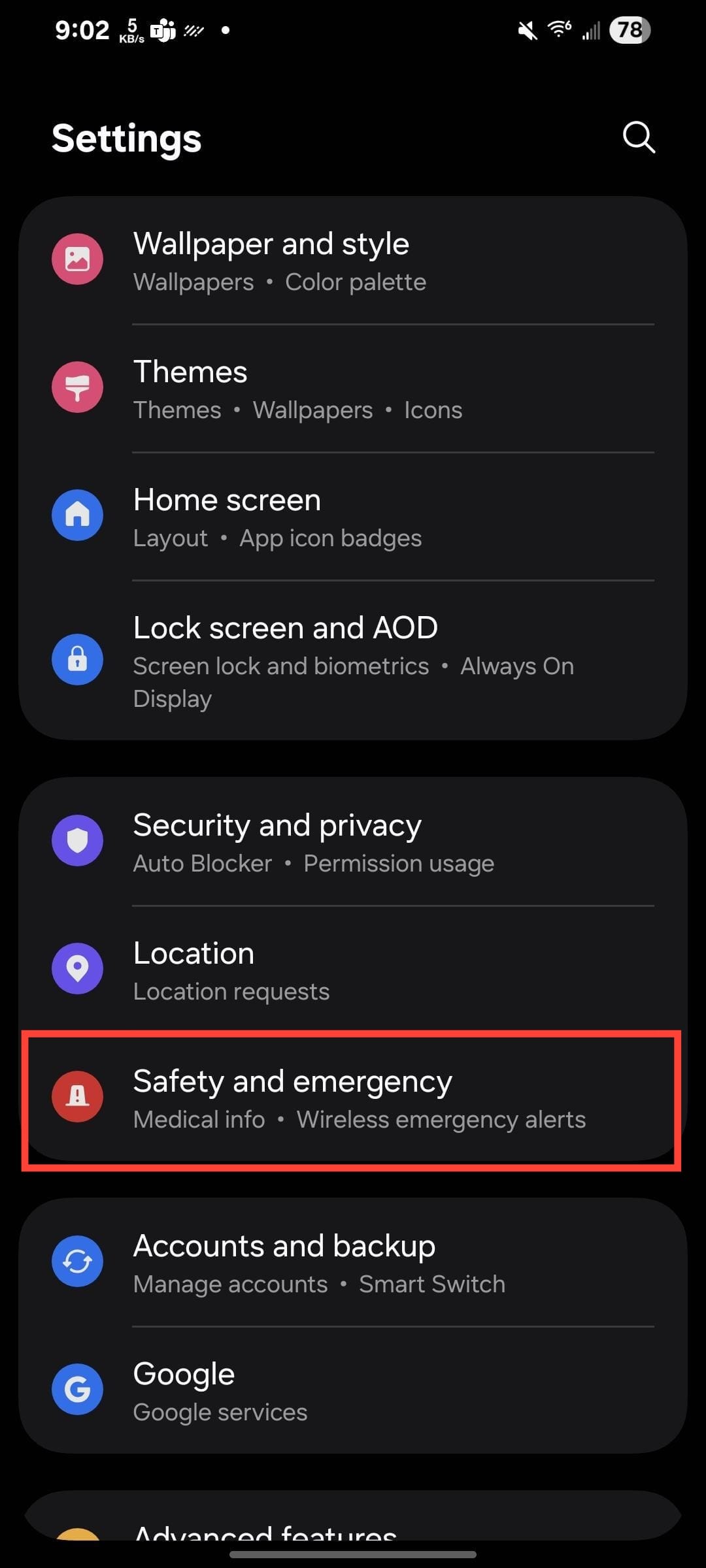
Task: Open the settings search icon
Action: tap(638, 137)
